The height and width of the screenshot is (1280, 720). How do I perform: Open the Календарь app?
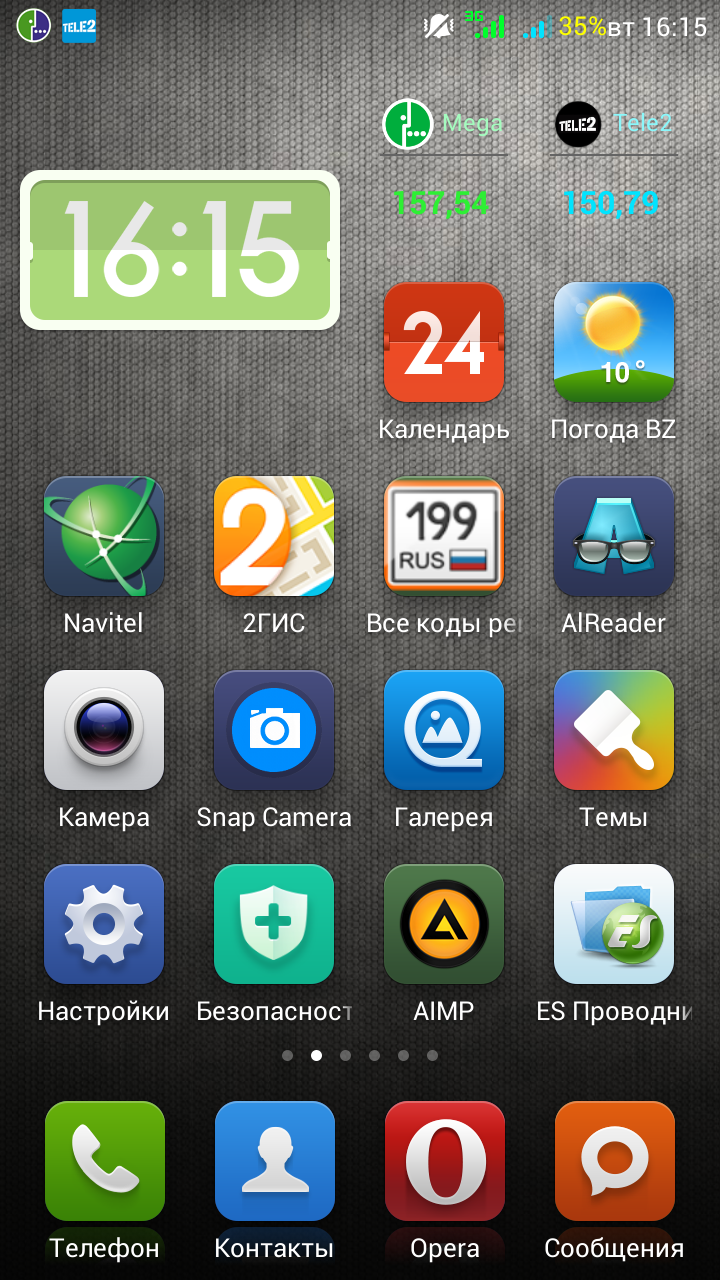click(444, 342)
